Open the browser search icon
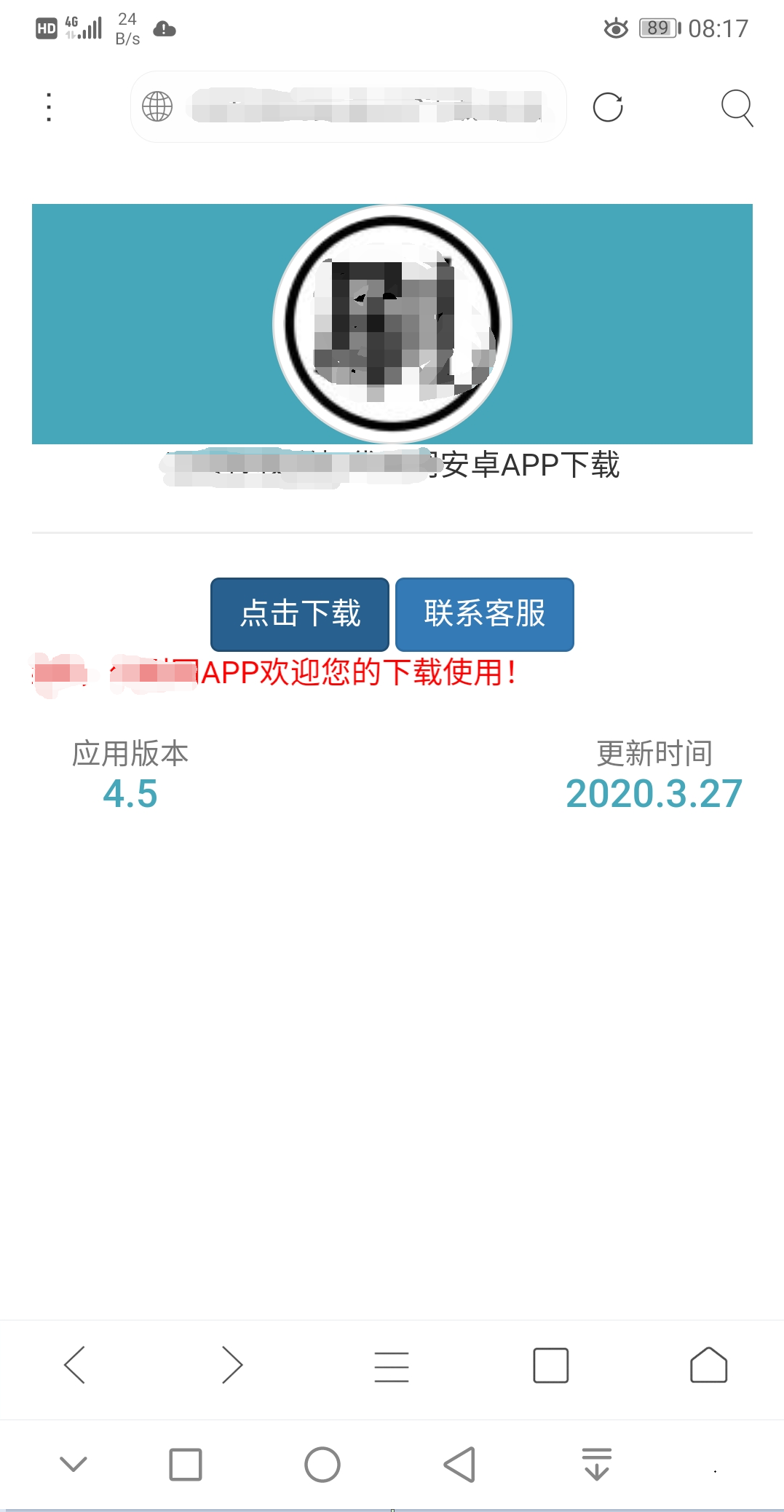The height and width of the screenshot is (1512, 784). pyautogui.click(x=738, y=108)
